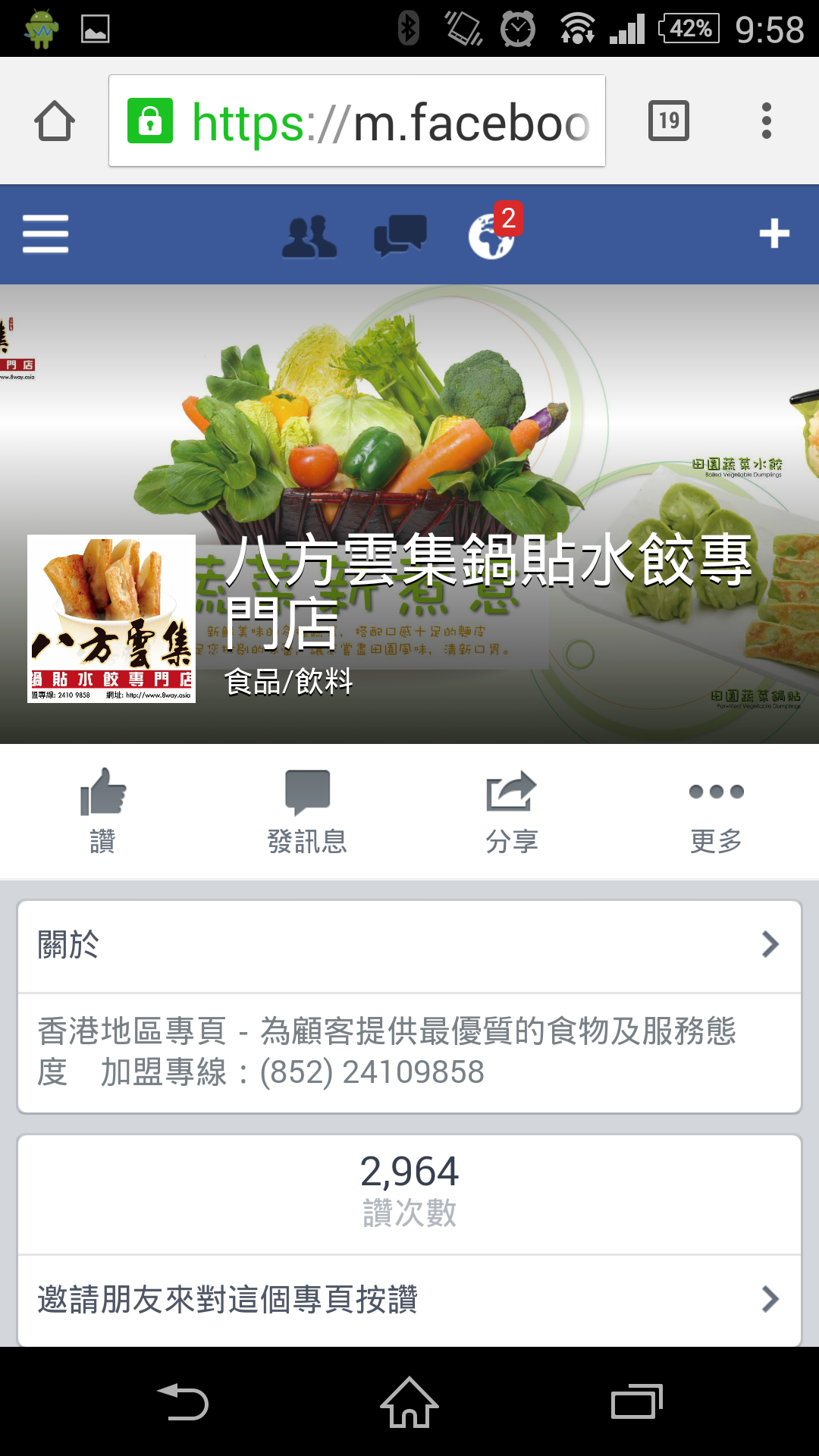Tap the browser URL address bar
This screenshot has height=1456, width=819.
[x=357, y=121]
